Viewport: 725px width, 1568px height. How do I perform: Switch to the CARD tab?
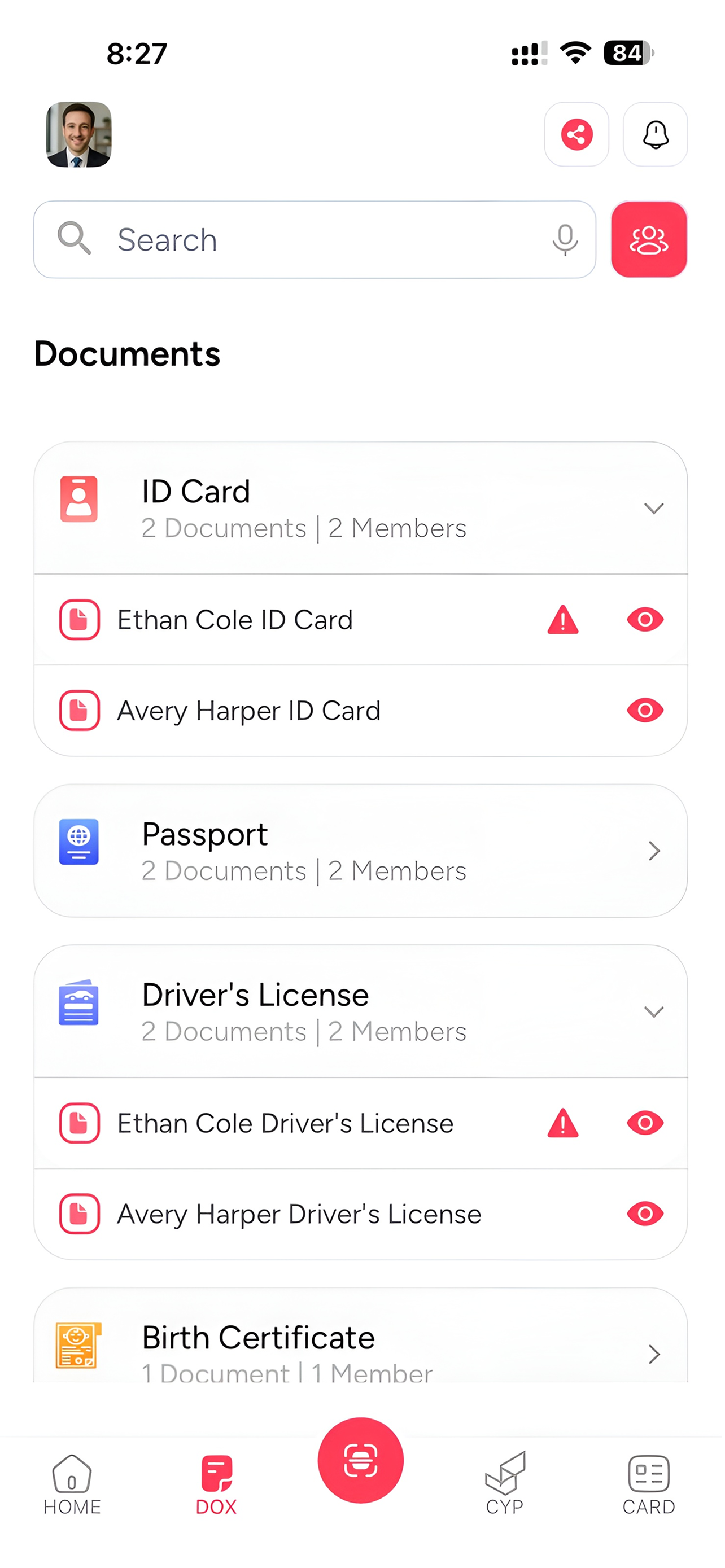coord(649,1484)
